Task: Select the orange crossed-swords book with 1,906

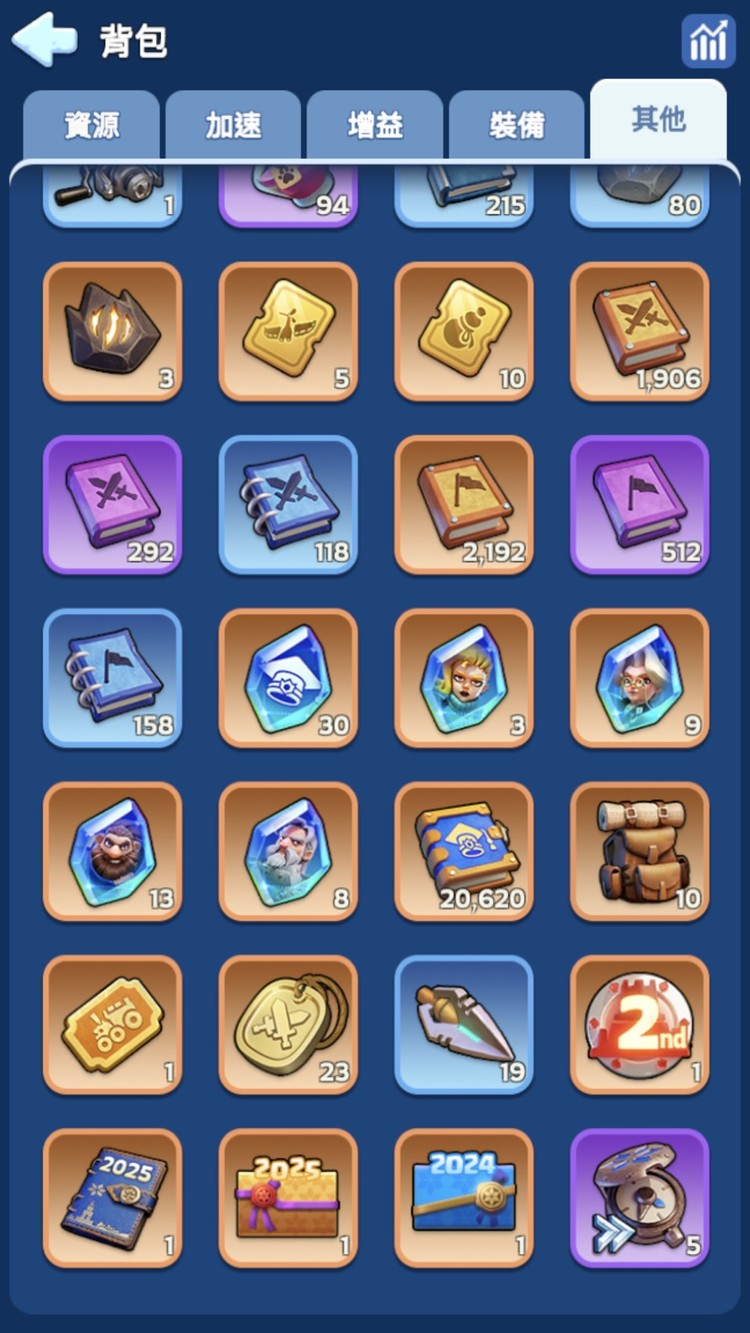Action: coord(640,331)
